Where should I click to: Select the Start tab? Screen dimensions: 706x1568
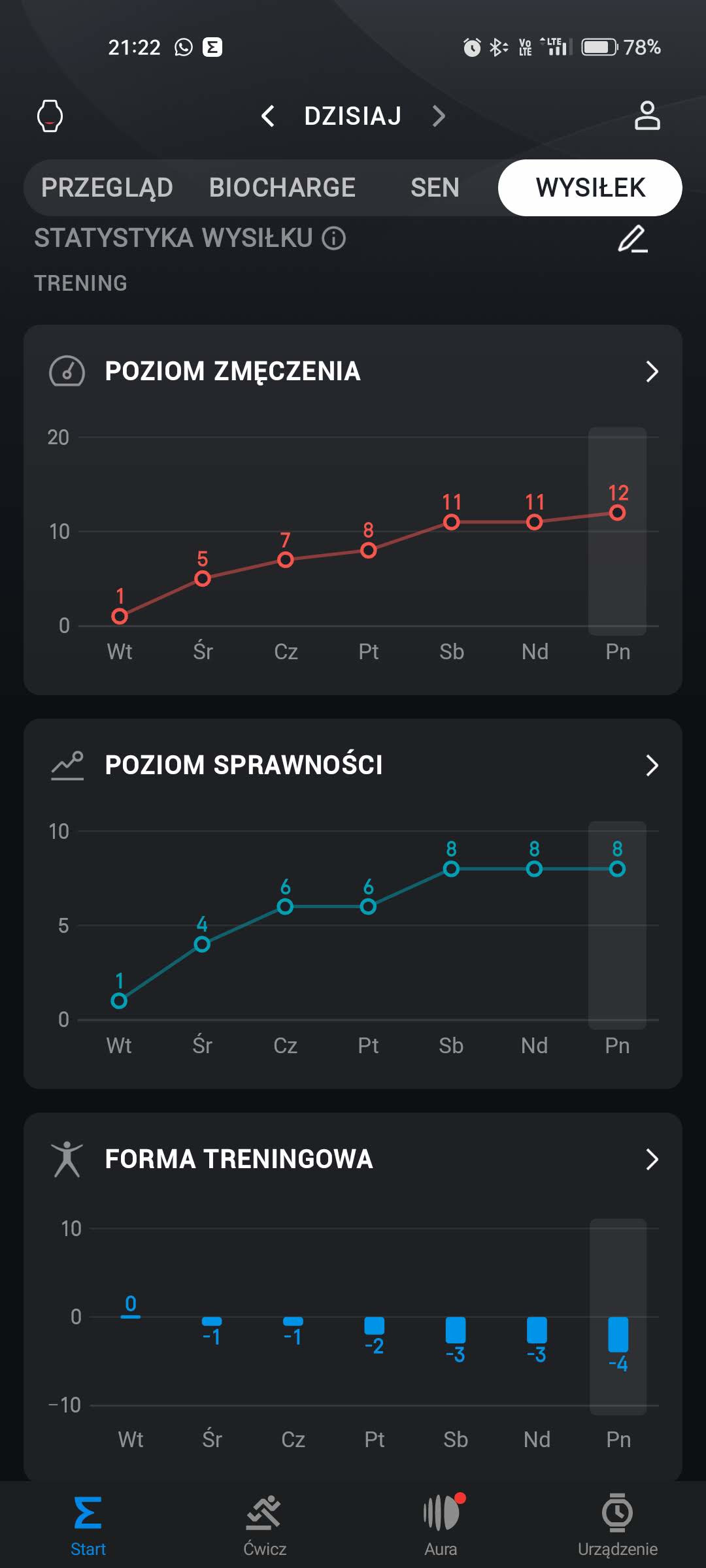(x=88, y=1524)
